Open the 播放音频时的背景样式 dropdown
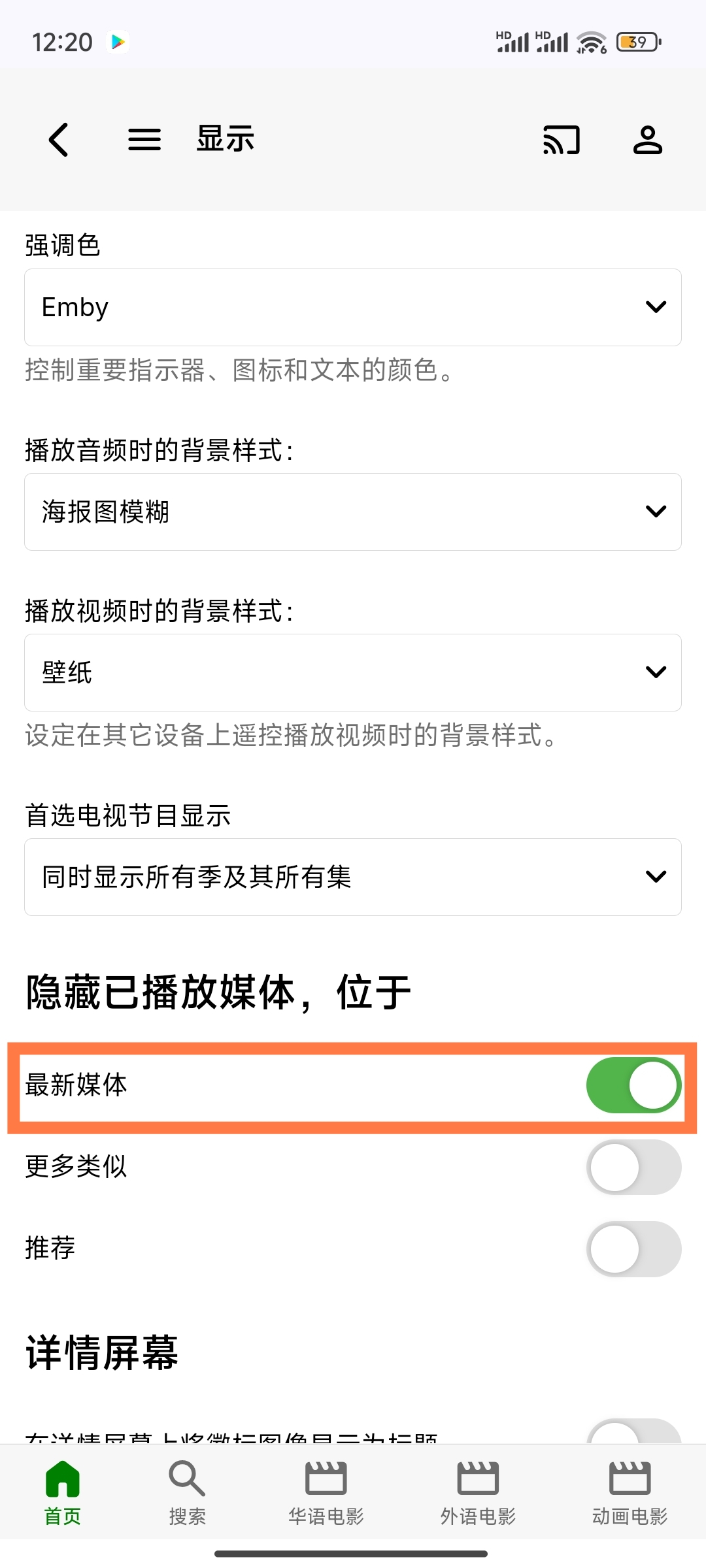The height and width of the screenshot is (1568, 706). click(353, 512)
